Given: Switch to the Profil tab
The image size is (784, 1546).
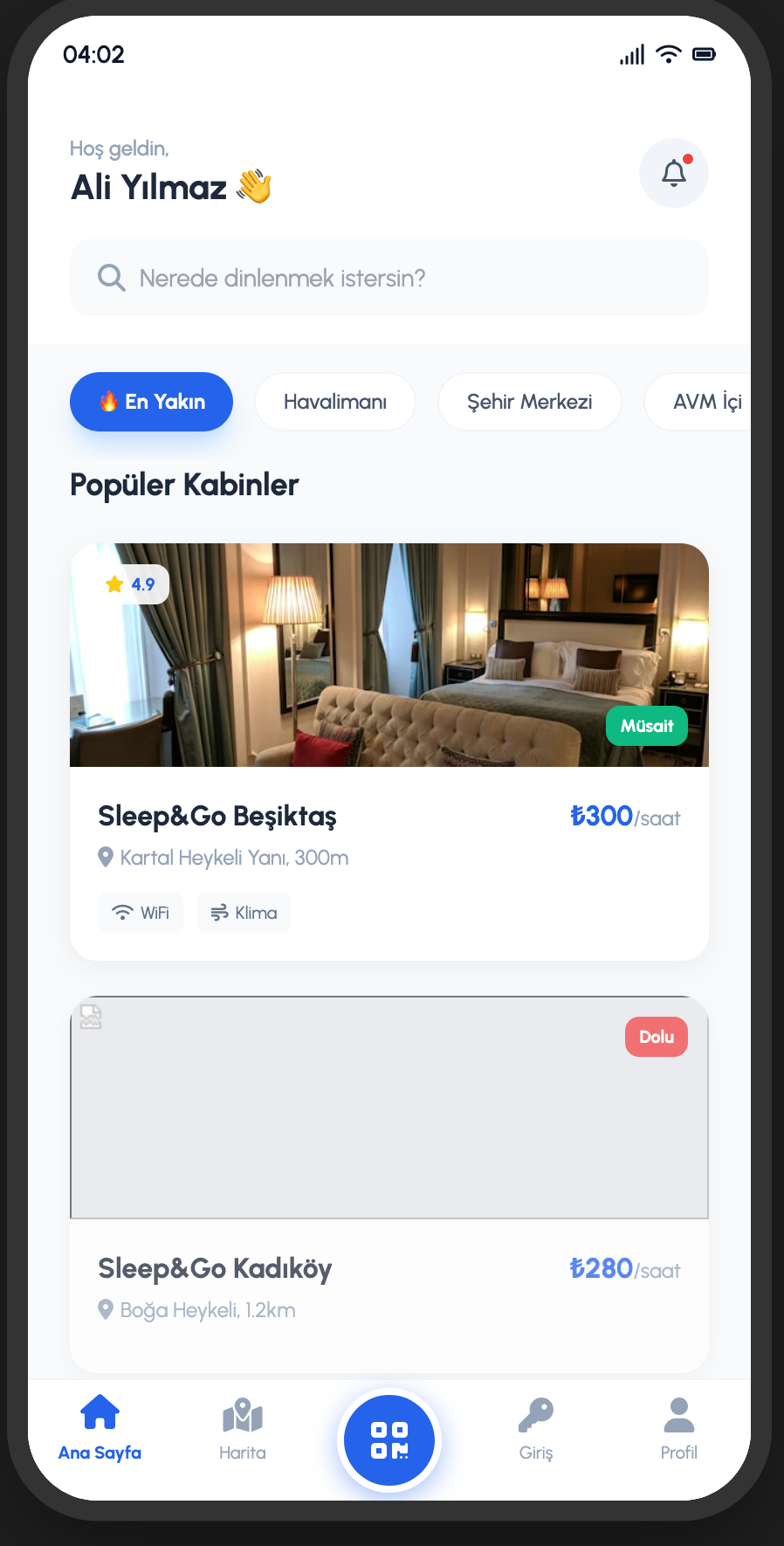Looking at the screenshot, I should click(x=678, y=1428).
